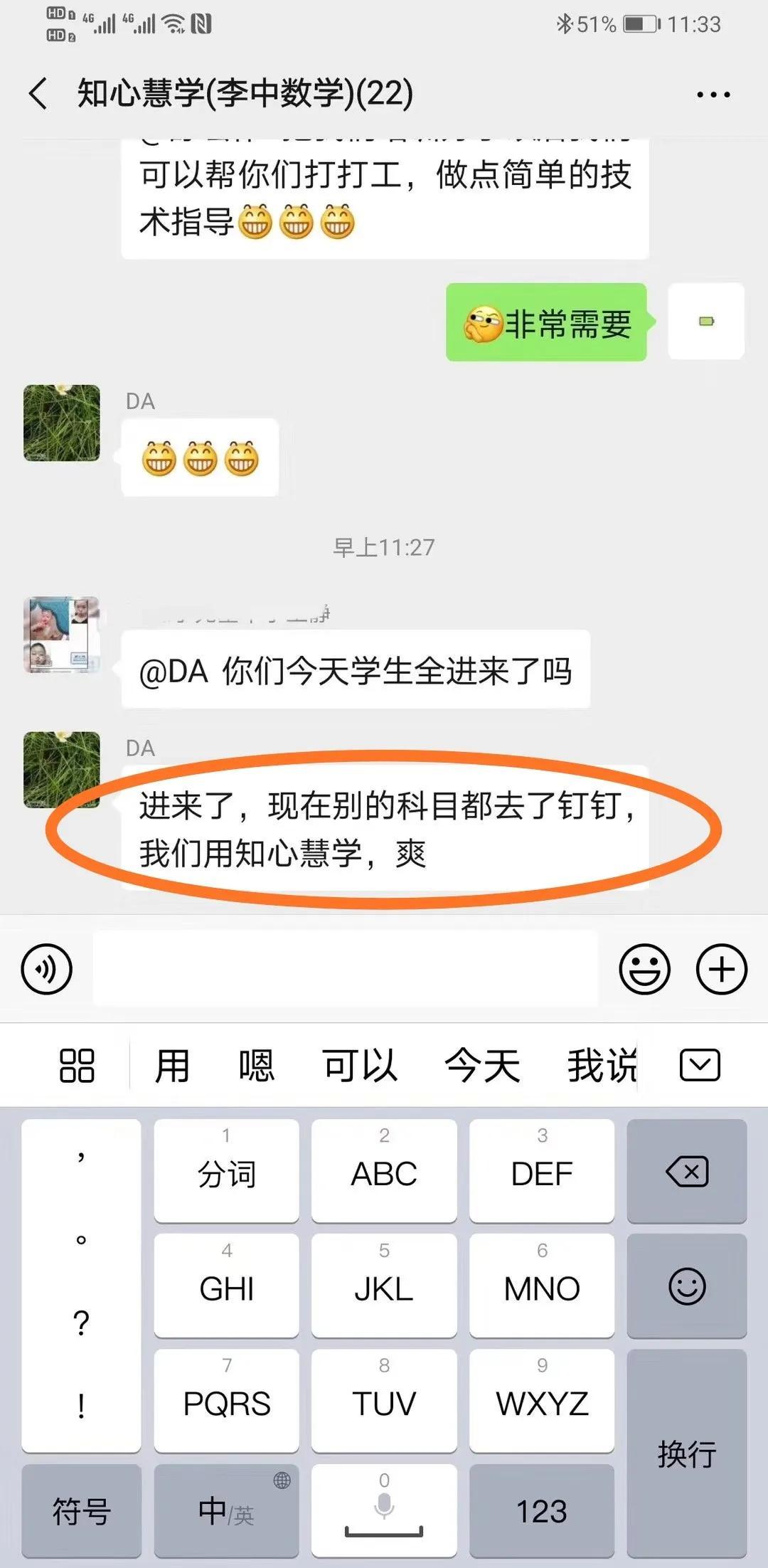Open the emoji sticker panel
Viewport: 768px width, 1568px height.
tap(644, 969)
